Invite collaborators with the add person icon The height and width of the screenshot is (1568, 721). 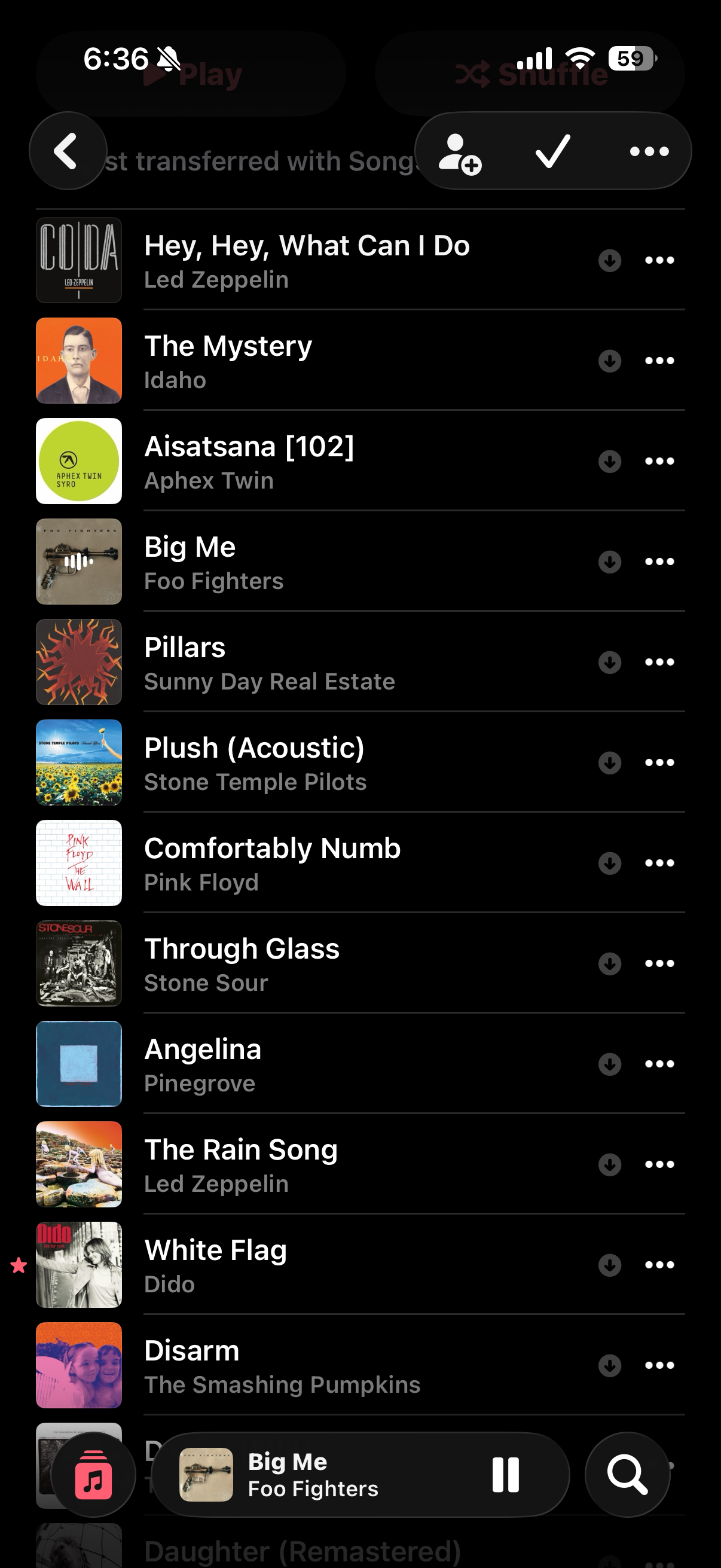click(459, 152)
